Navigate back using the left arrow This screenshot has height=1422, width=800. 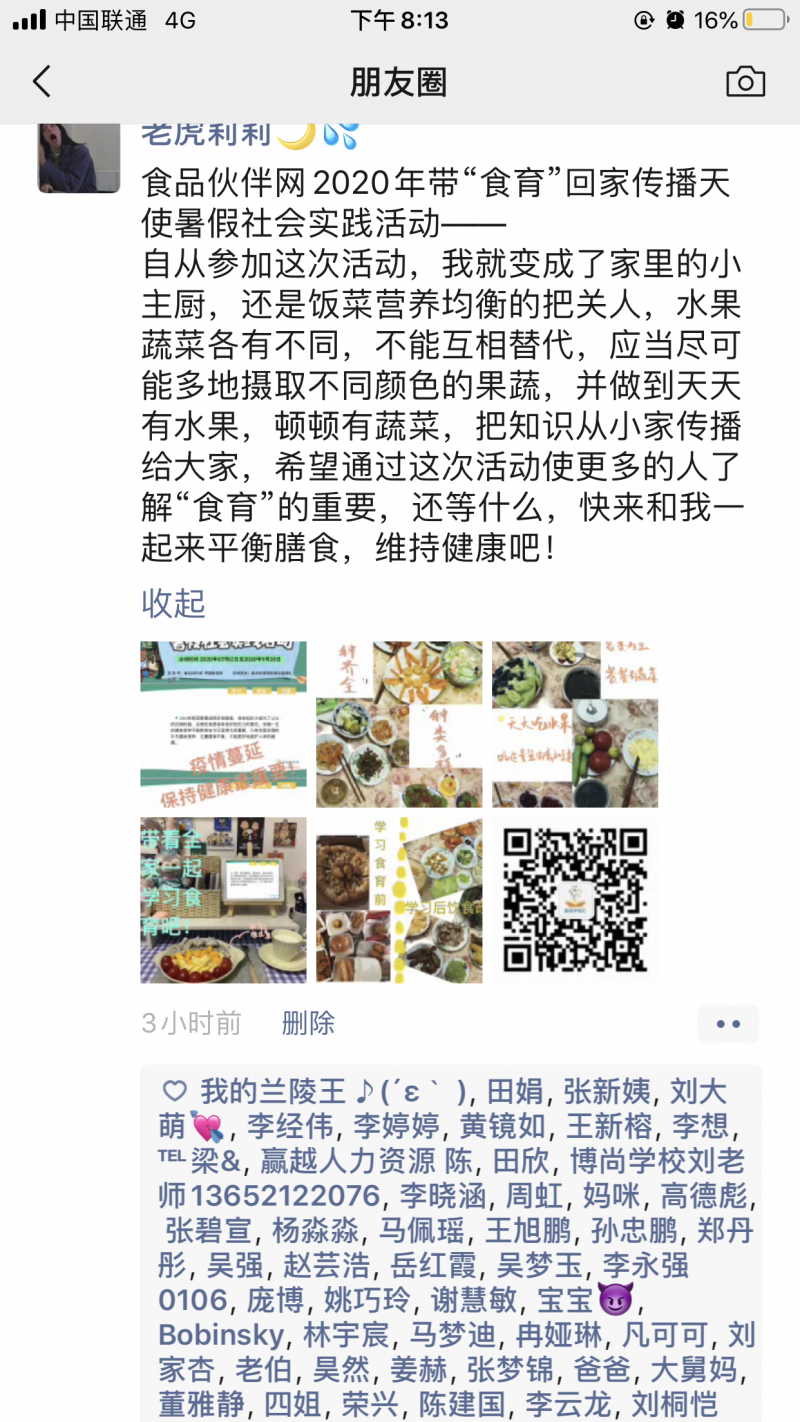tap(40, 84)
